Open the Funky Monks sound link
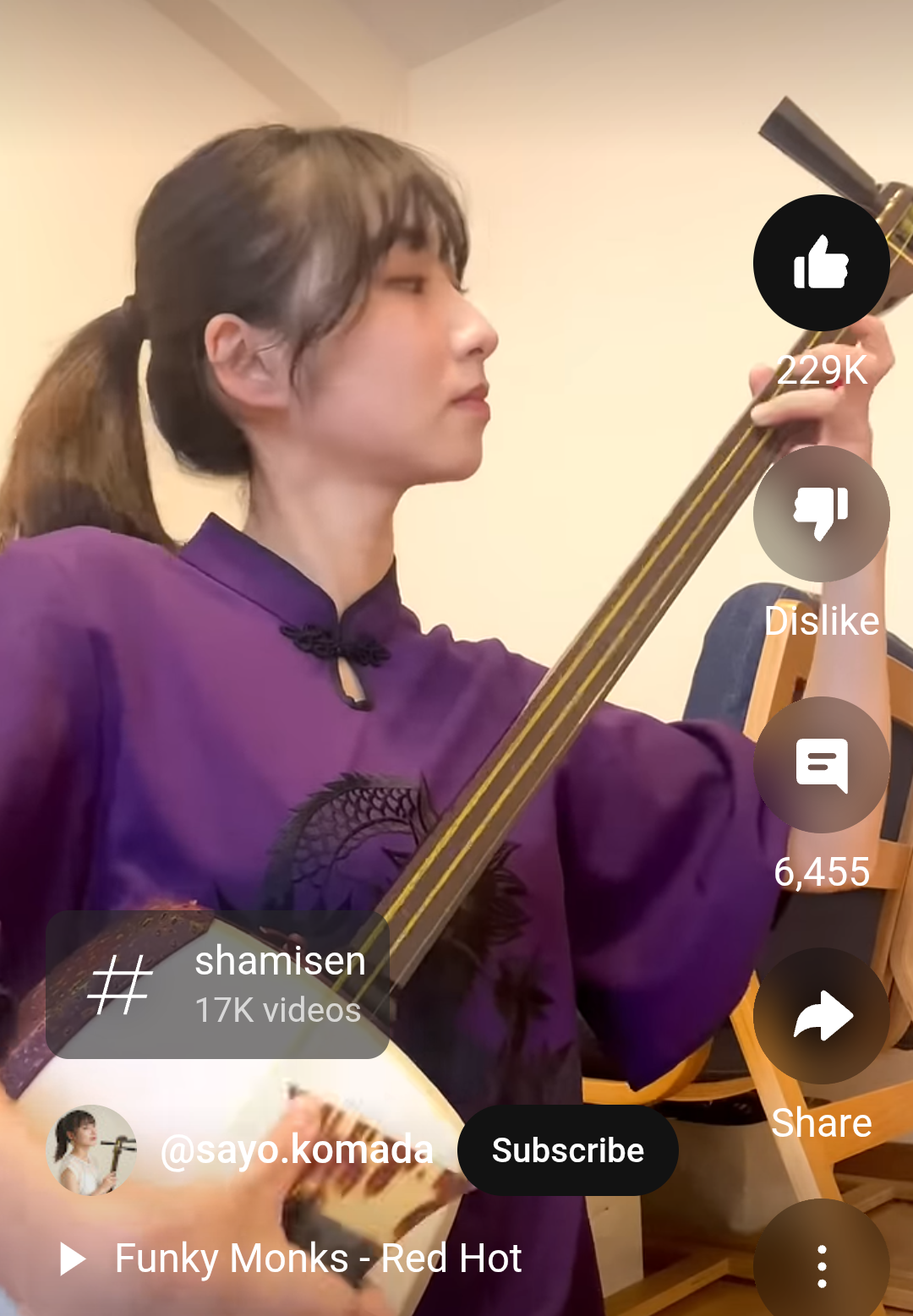The width and height of the screenshot is (913, 1316). click(317, 1259)
